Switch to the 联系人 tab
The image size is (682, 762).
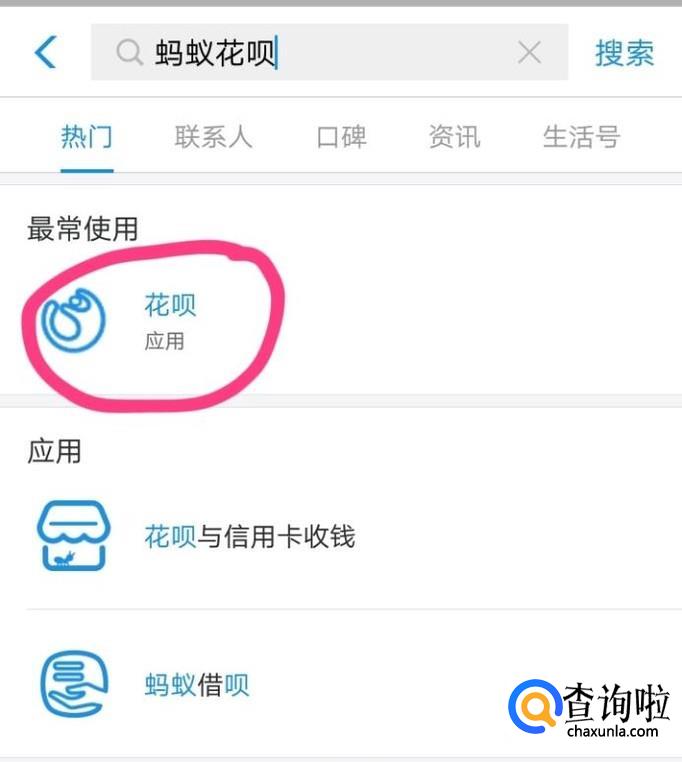pos(213,137)
